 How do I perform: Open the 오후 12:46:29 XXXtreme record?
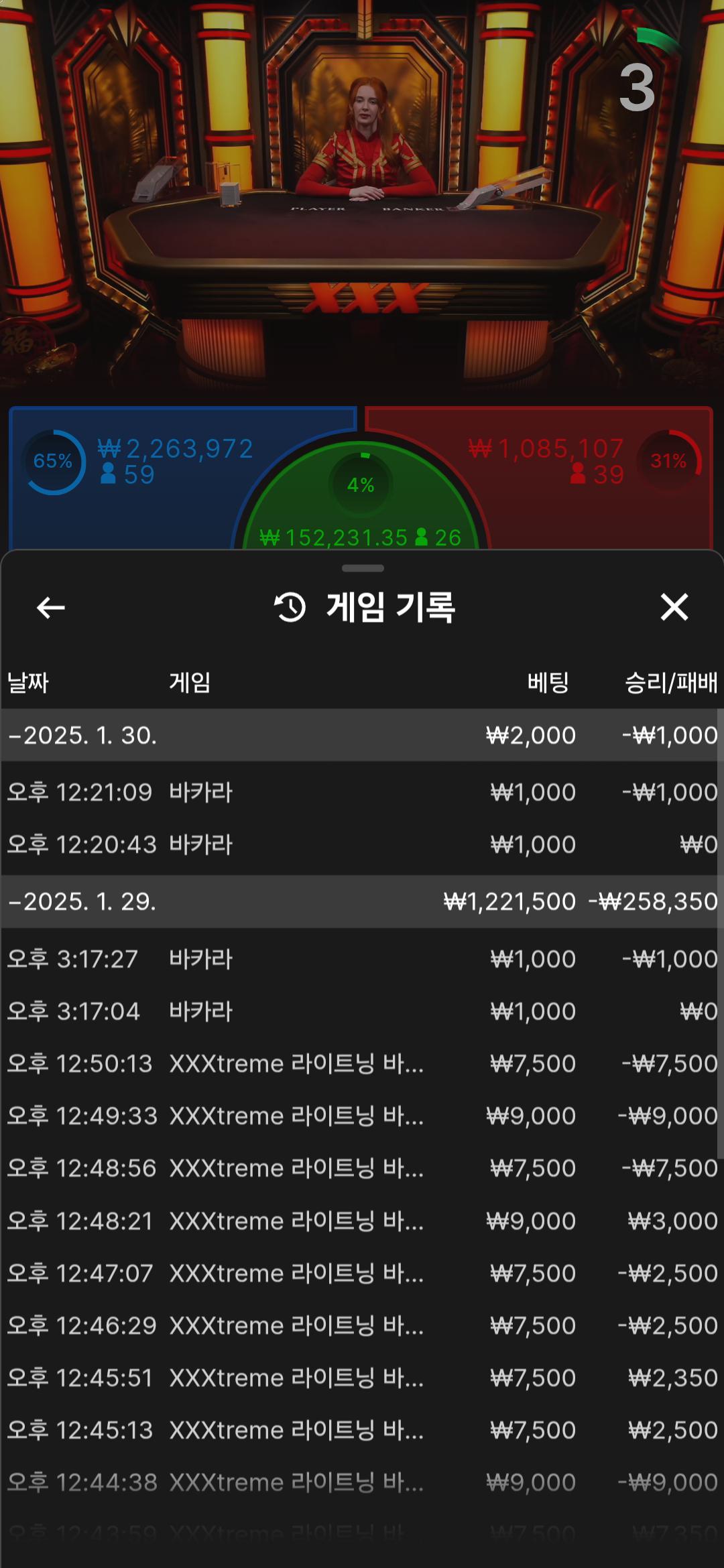click(x=362, y=1325)
